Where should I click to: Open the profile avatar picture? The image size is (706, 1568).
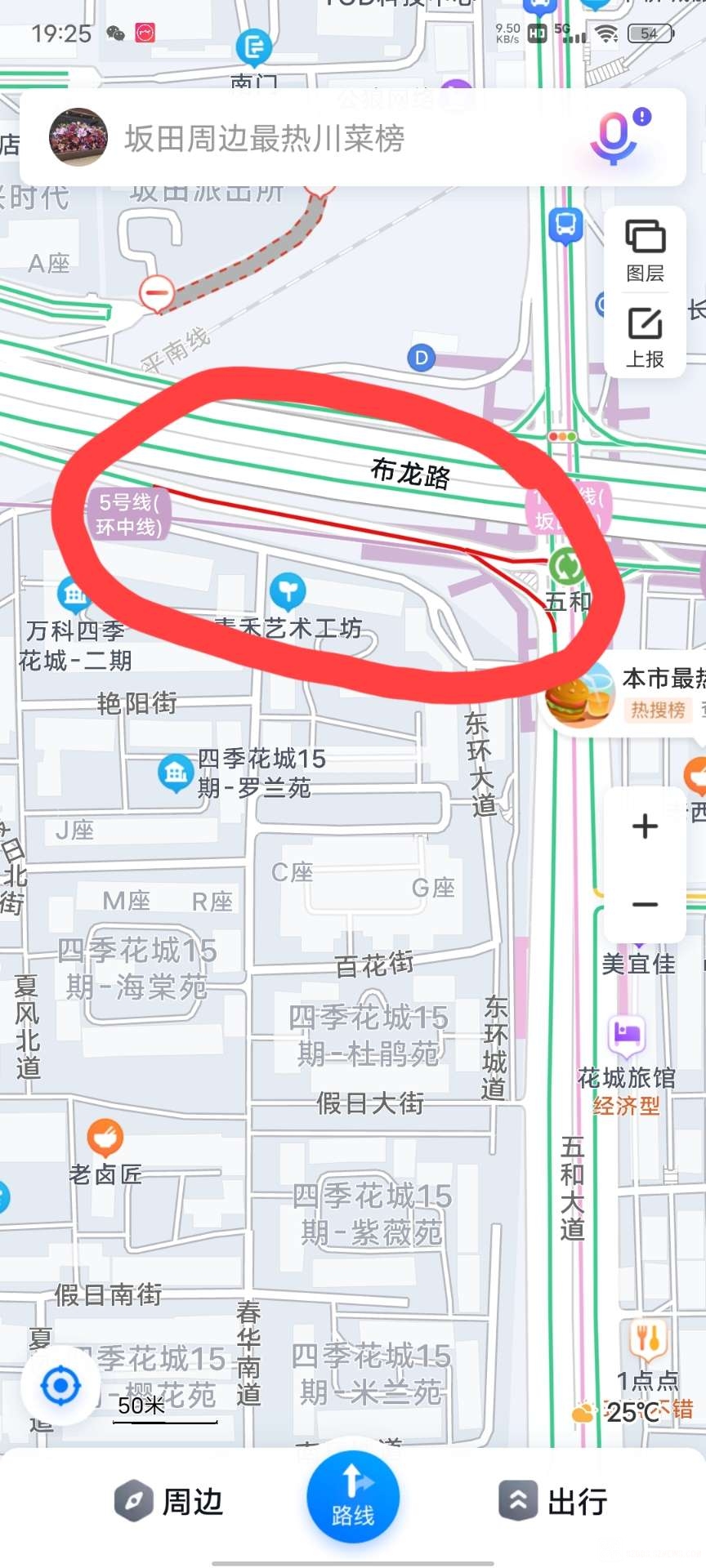point(78,137)
